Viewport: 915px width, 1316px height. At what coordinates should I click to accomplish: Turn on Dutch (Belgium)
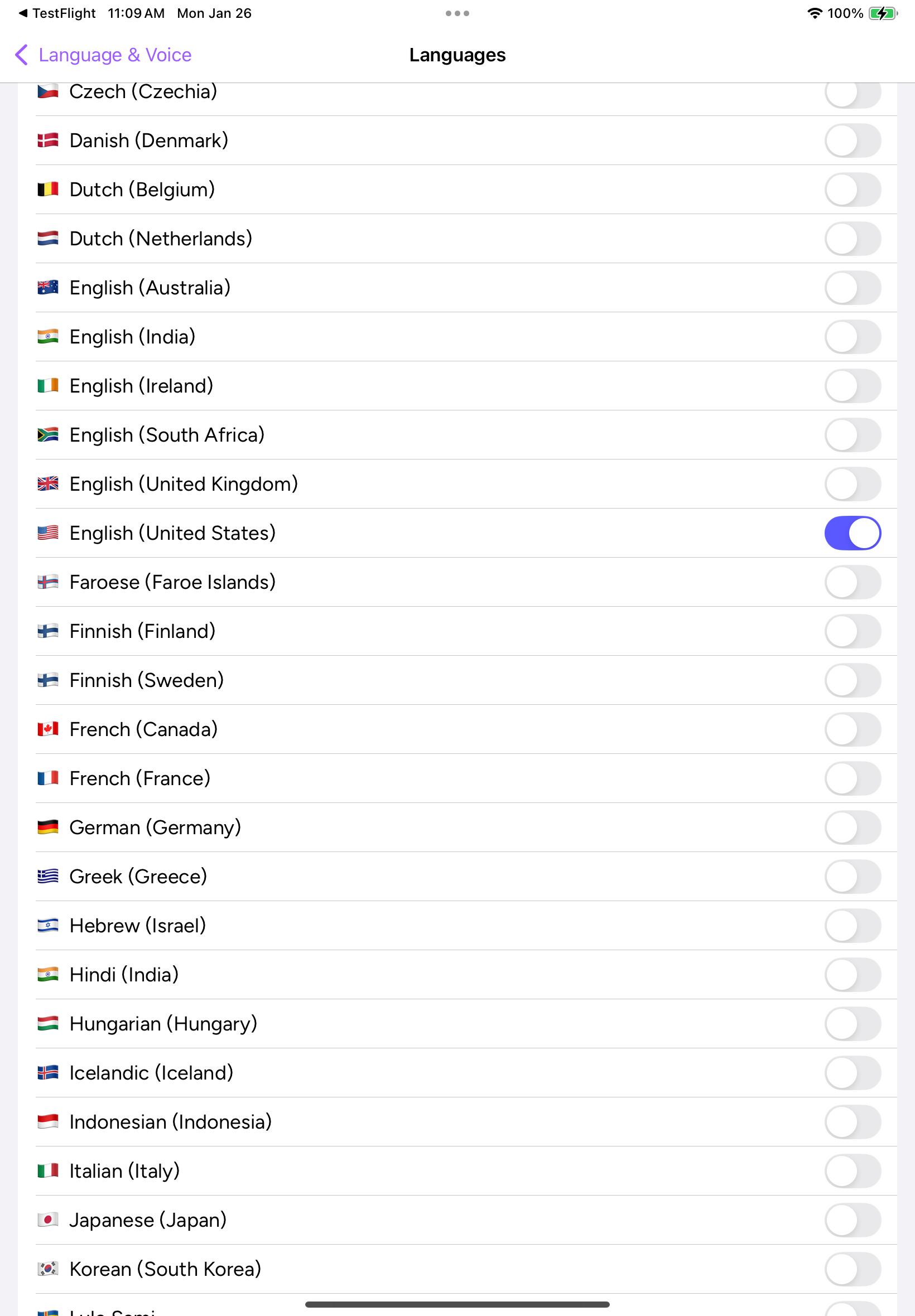click(x=852, y=190)
